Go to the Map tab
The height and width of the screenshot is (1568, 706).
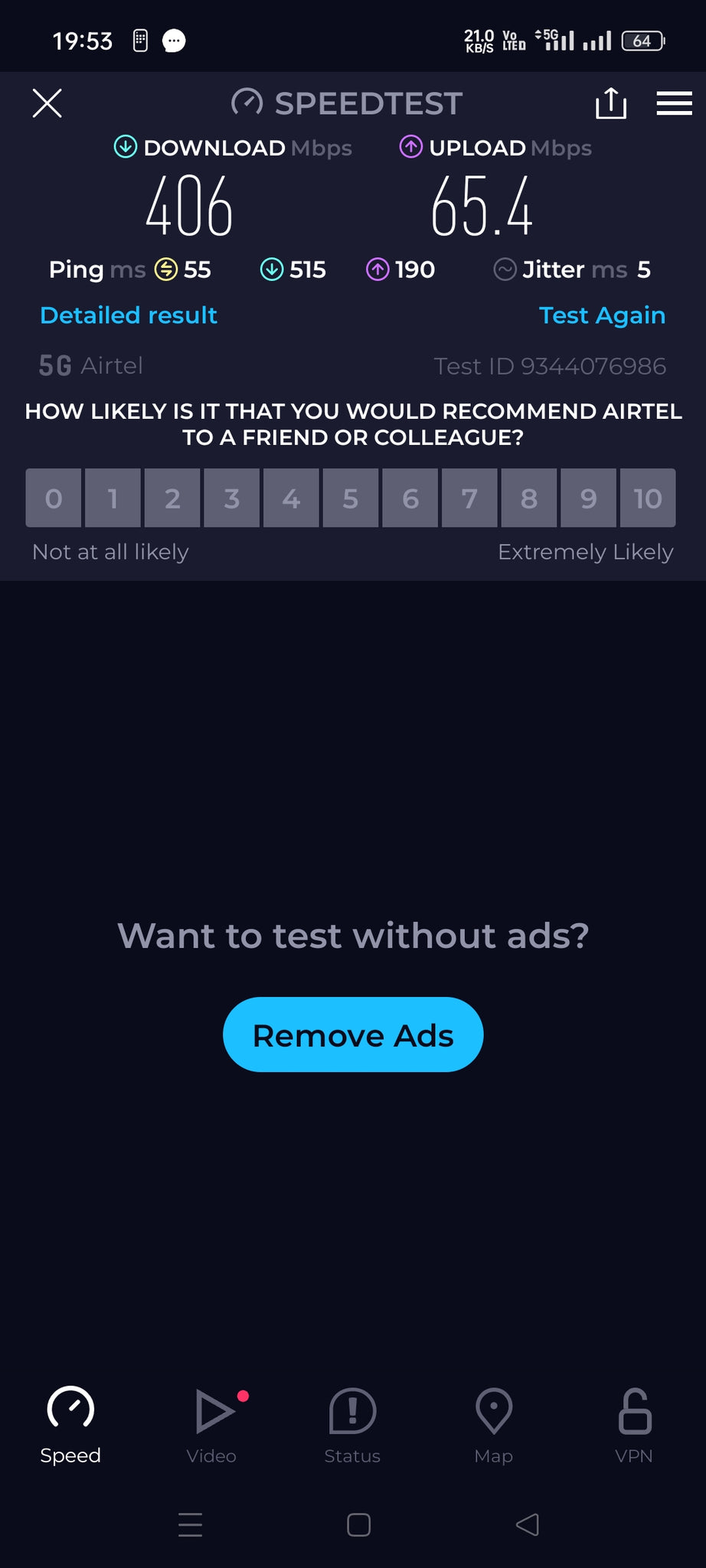click(x=494, y=1426)
